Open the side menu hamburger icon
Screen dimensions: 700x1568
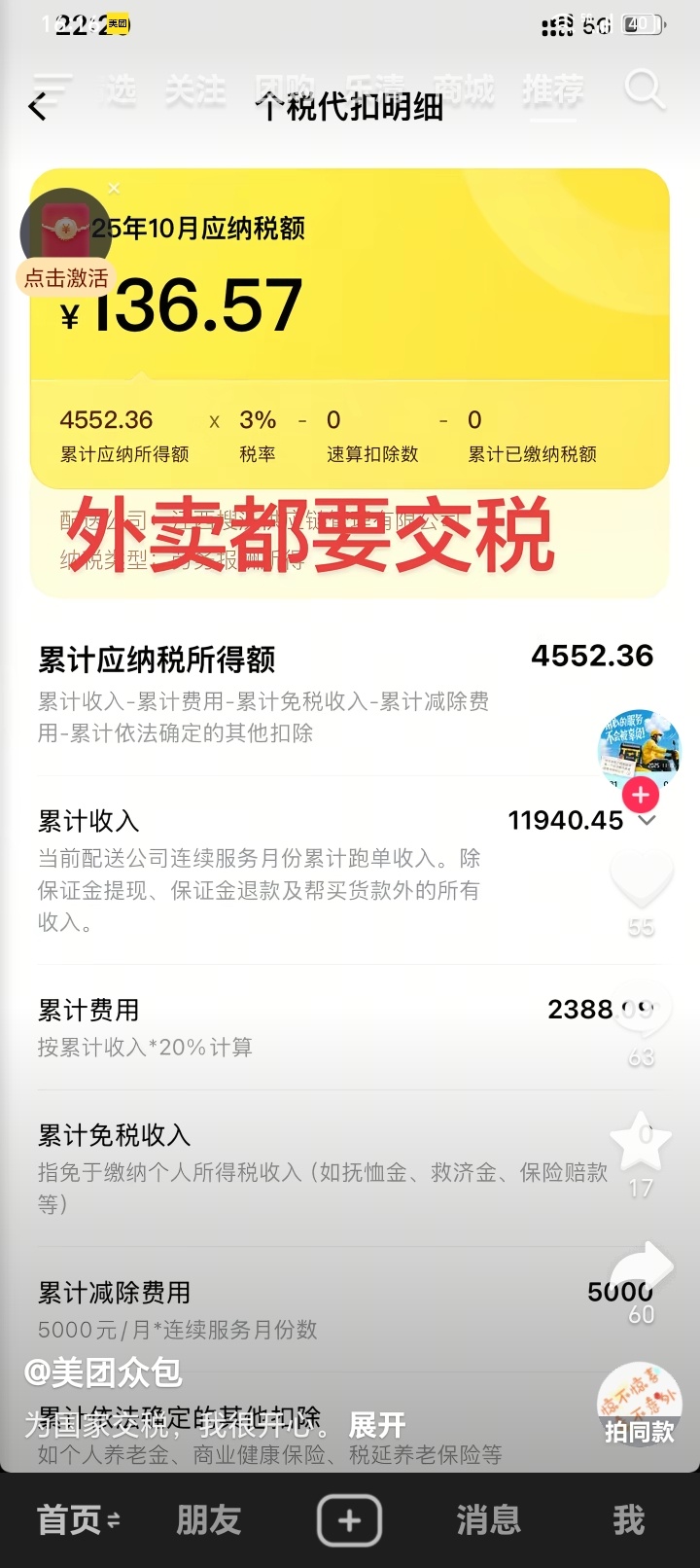coord(52,89)
